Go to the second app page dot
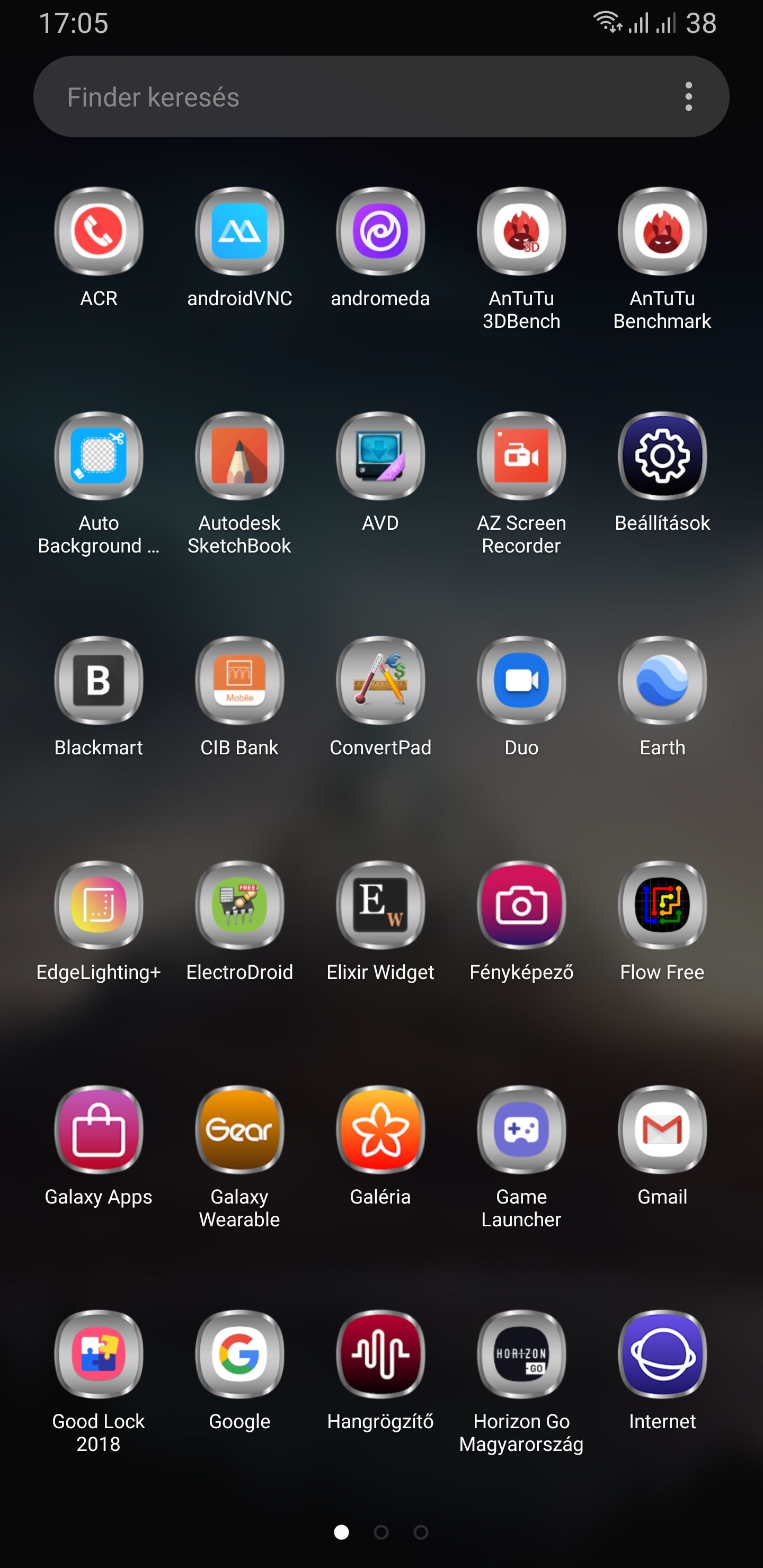This screenshot has height=1568, width=763. 381,1532
